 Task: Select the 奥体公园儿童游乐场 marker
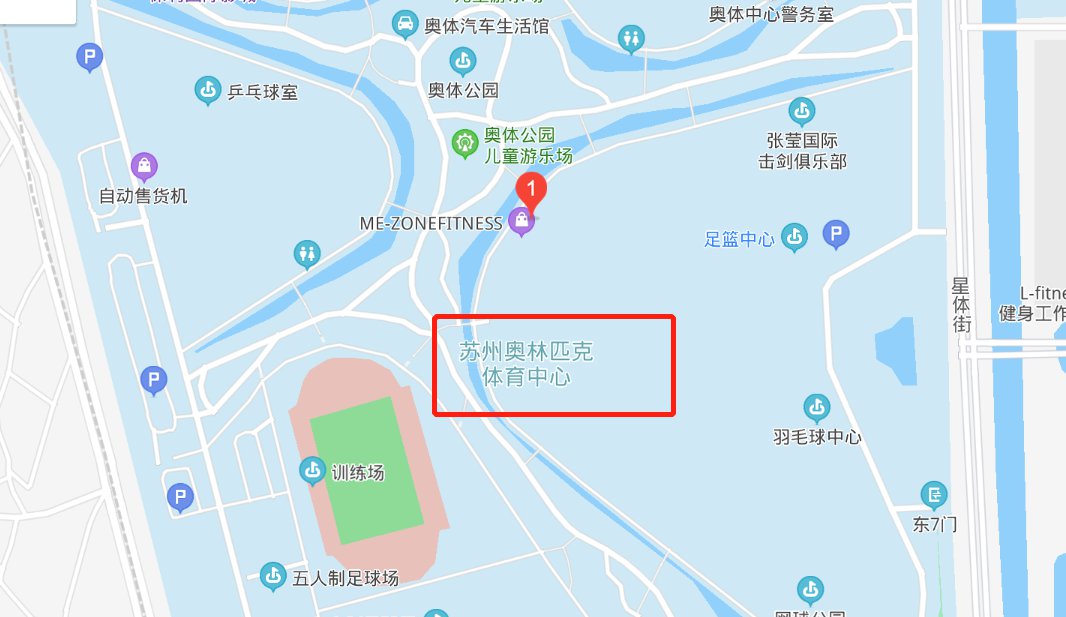tap(465, 144)
